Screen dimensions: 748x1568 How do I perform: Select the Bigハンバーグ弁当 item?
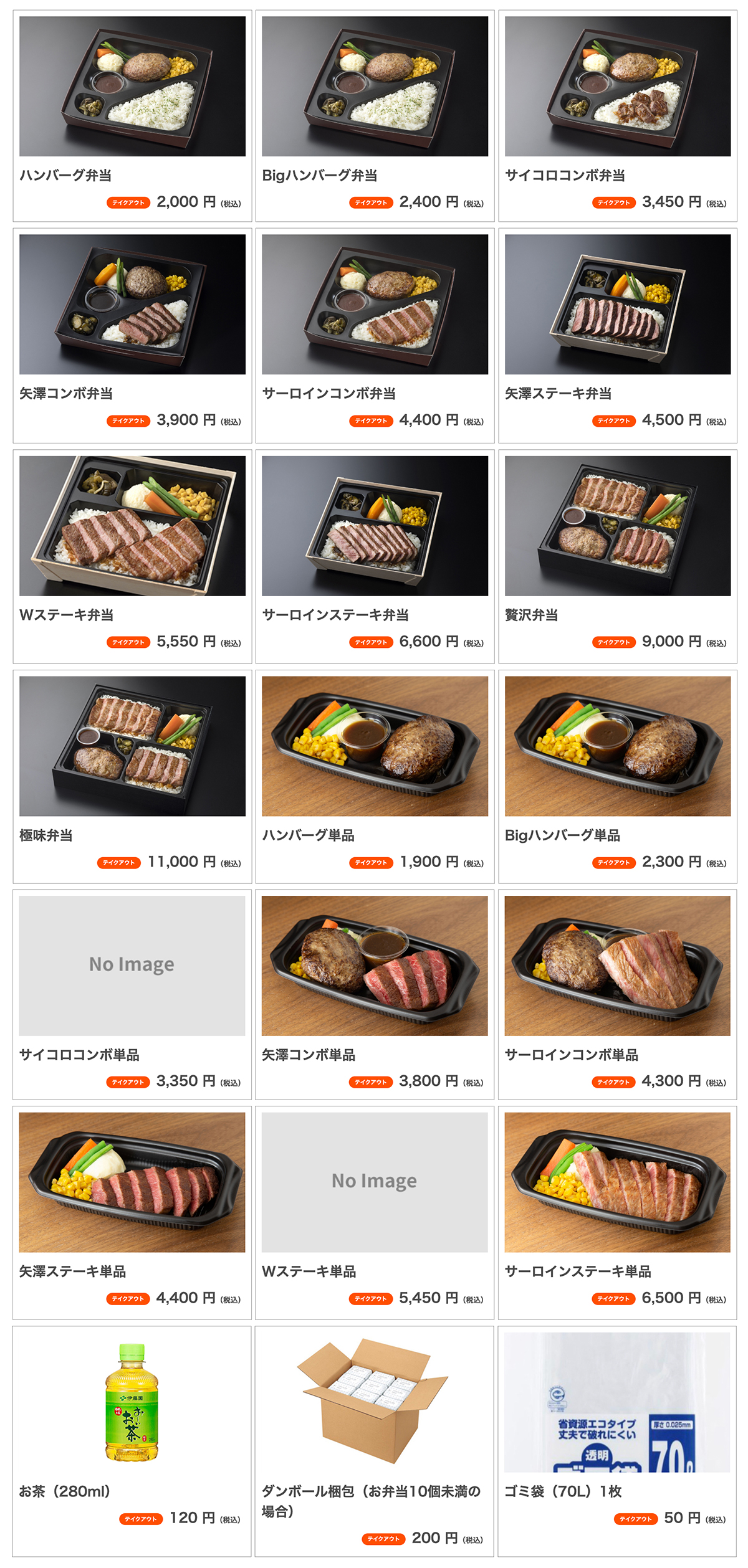(x=375, y=116)
